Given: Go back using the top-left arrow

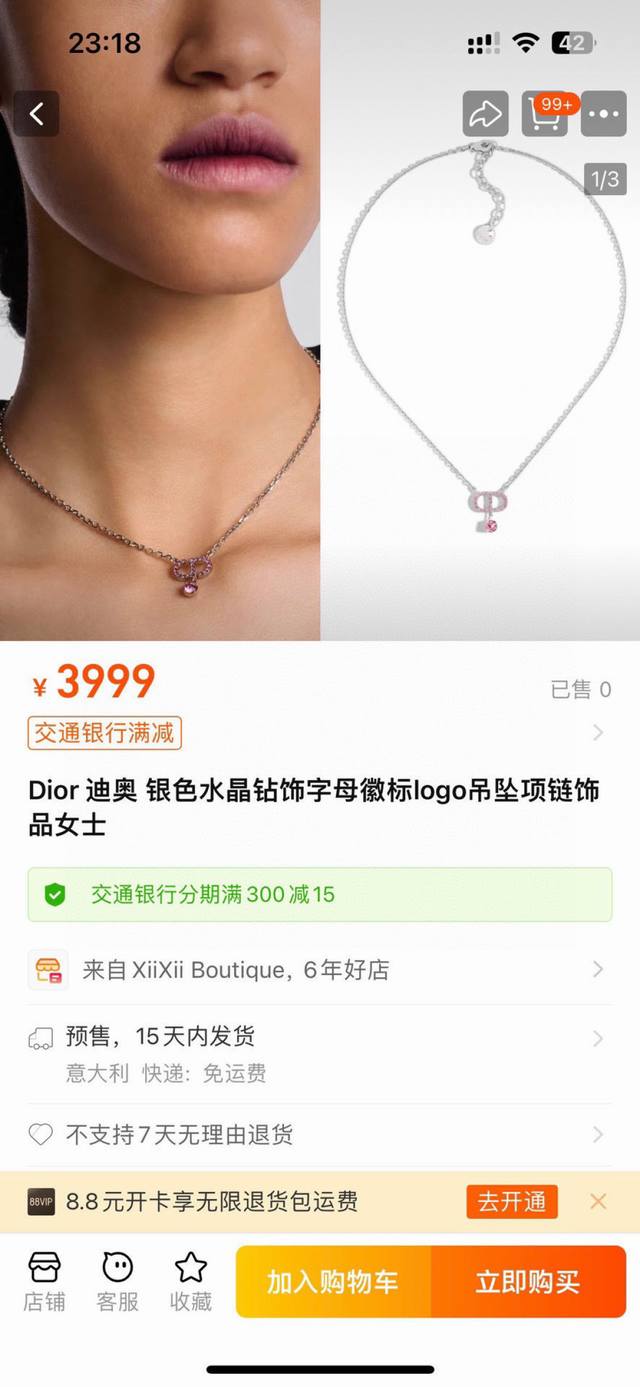Looking at the screenshot, I should click(x=36, y=114).
